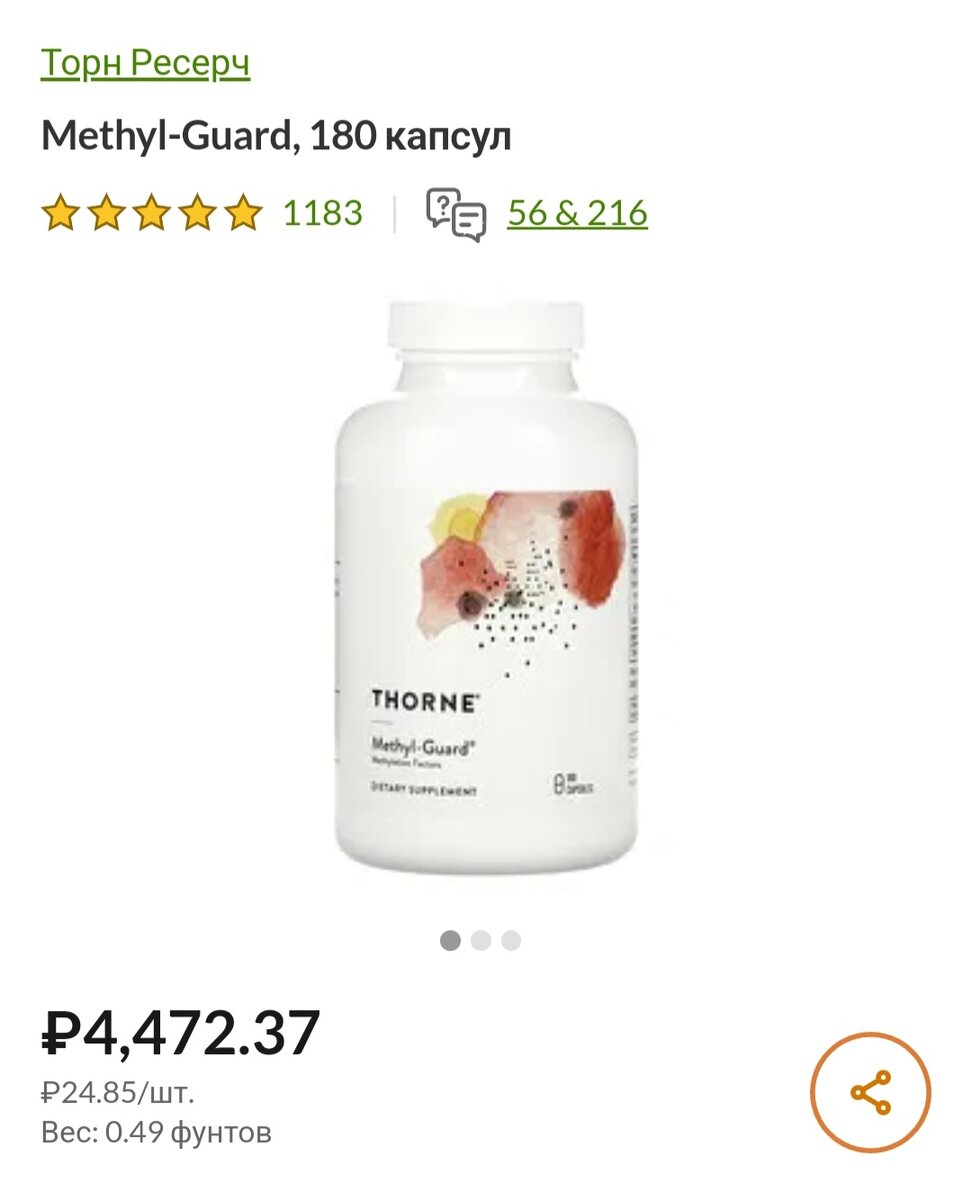Screen dimensions: 972x1200
Task: Share this Methyl-Guard product
Action: pos(870,1092)
